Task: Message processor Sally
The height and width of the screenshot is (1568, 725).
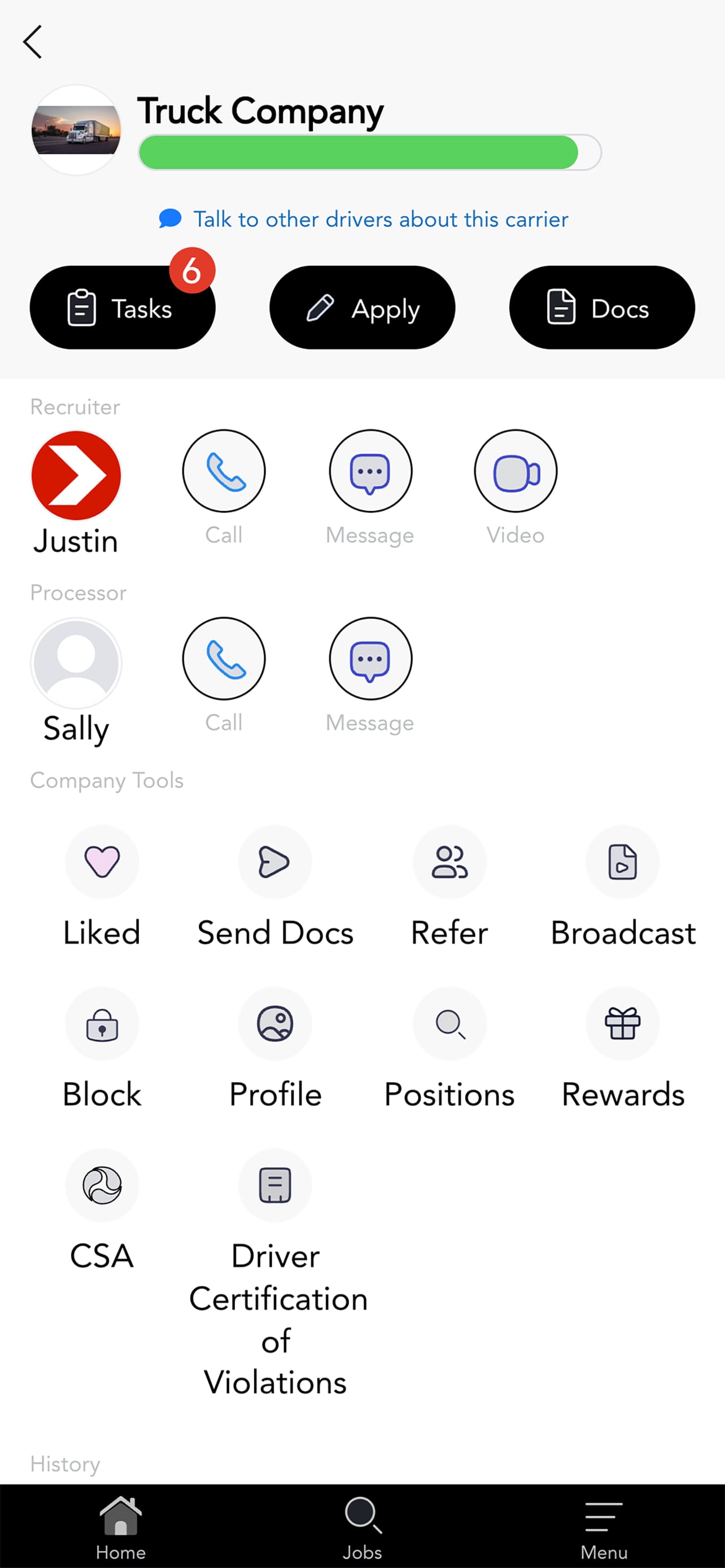Action: coord(370,658)
